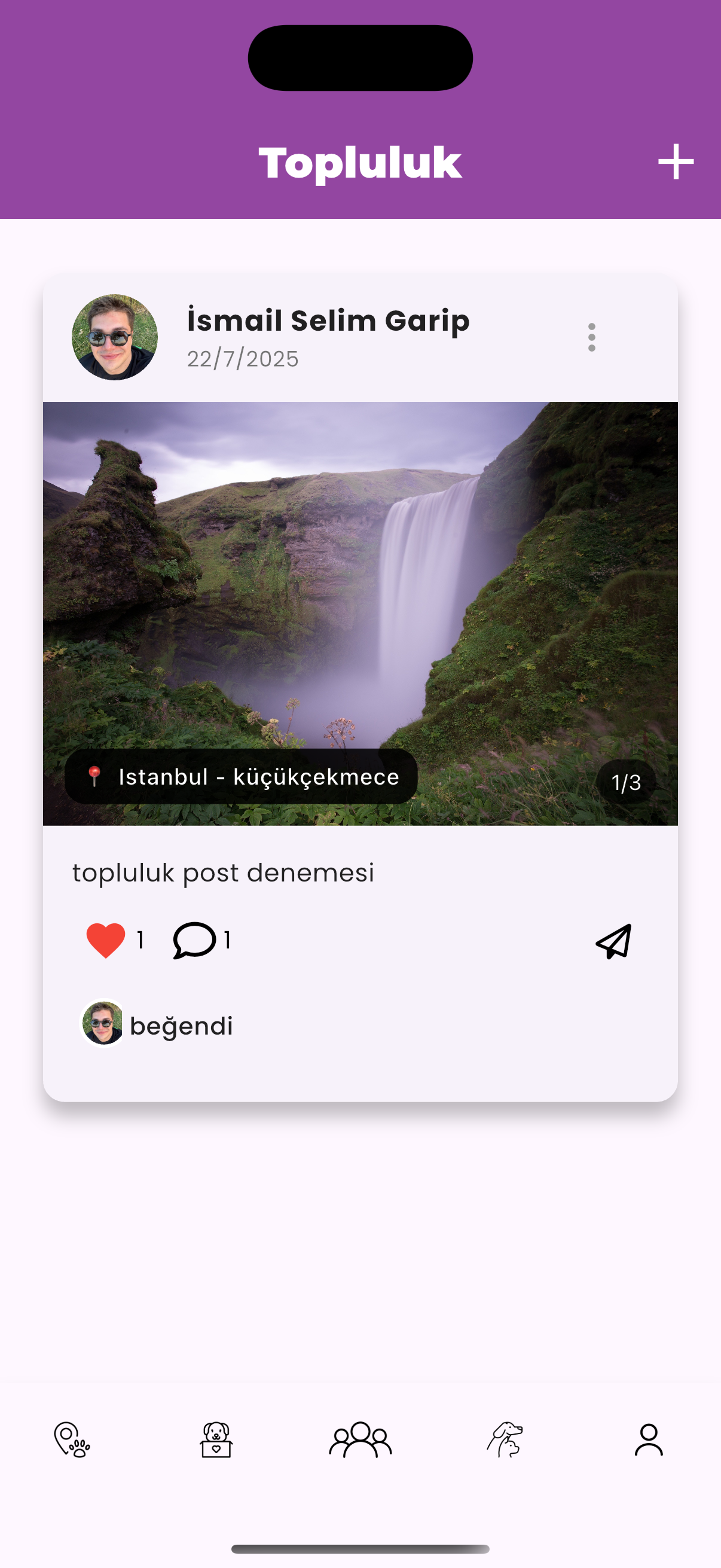
Task: Share the post with the paper plane icon
Action: tap(613, 942)
